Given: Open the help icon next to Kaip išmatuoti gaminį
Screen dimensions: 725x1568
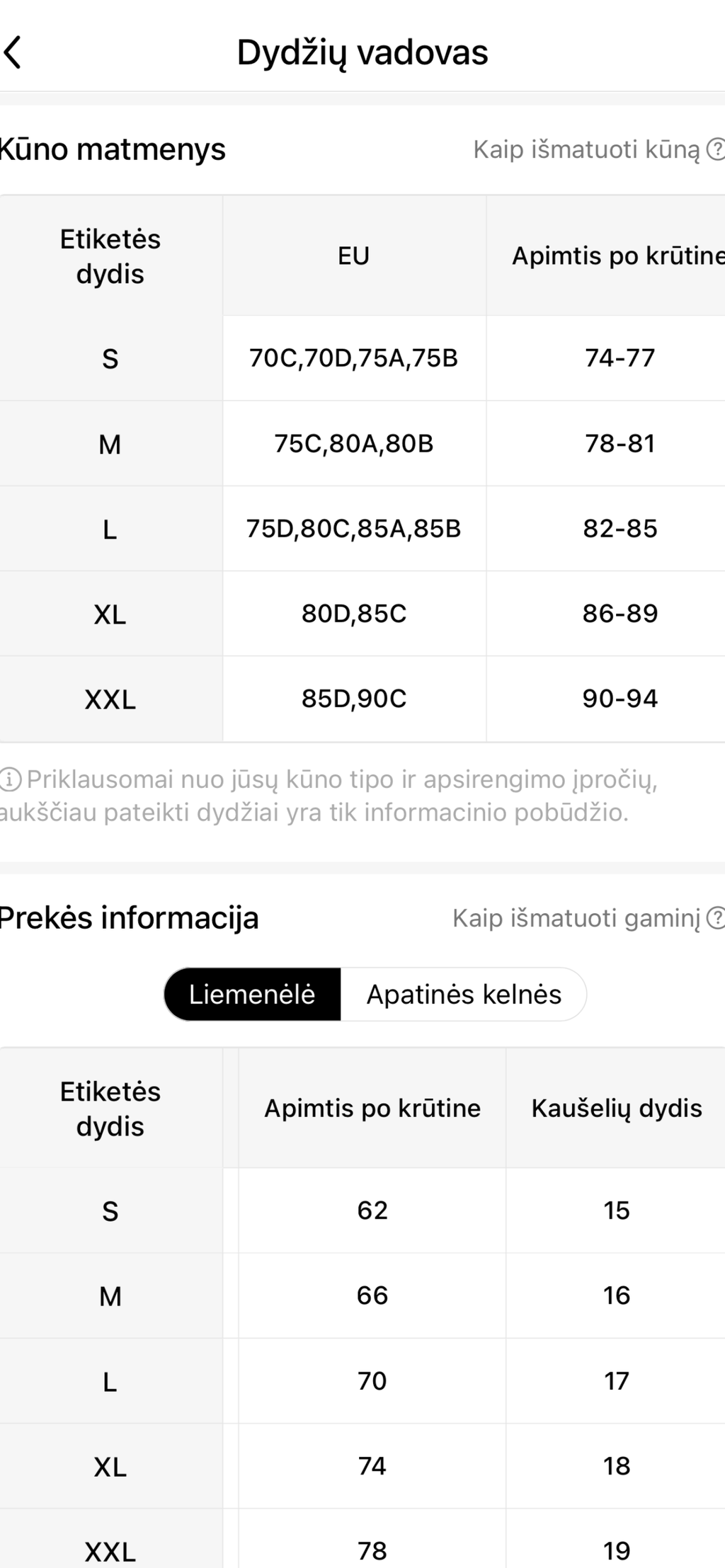Looking at the screenshot, I should (717, 918).
